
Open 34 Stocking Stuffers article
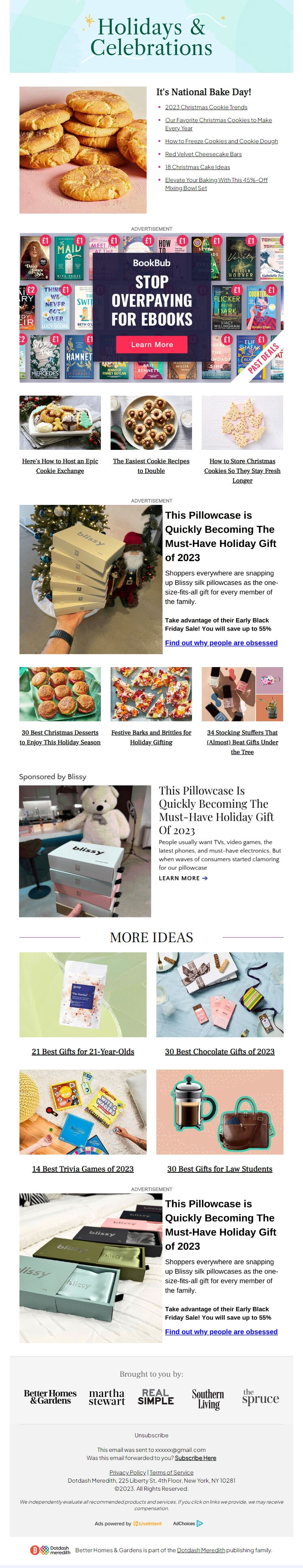[x=242, y=742]
